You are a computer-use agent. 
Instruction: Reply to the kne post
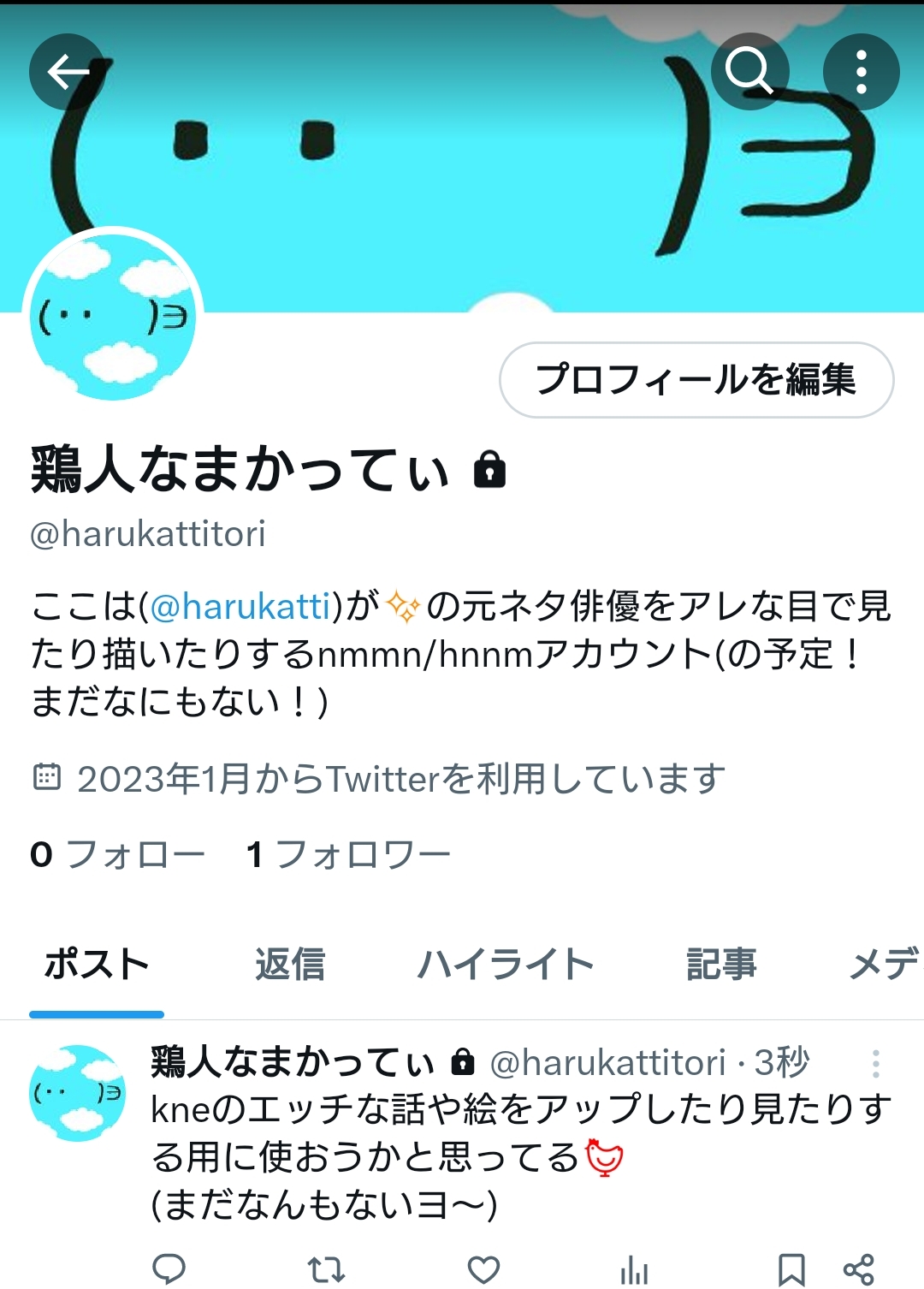169,1268
